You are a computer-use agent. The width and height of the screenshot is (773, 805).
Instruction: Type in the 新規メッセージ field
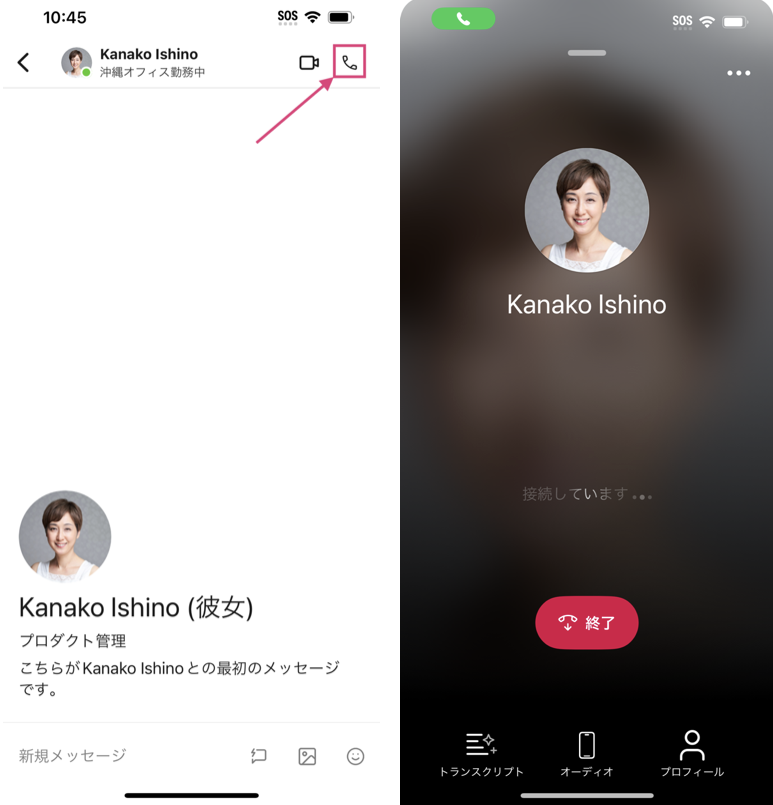[x=120, y=756]
